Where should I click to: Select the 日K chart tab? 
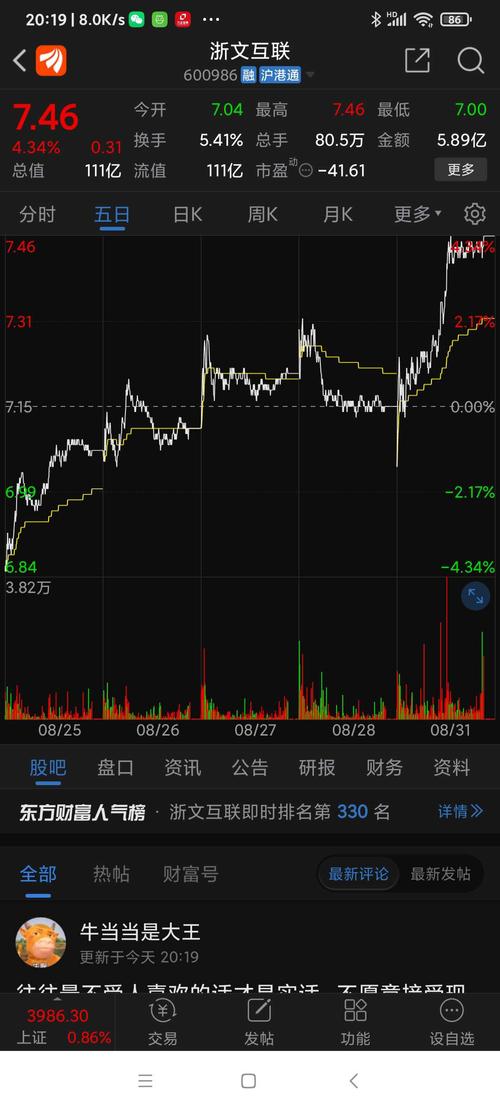(188, 214)
